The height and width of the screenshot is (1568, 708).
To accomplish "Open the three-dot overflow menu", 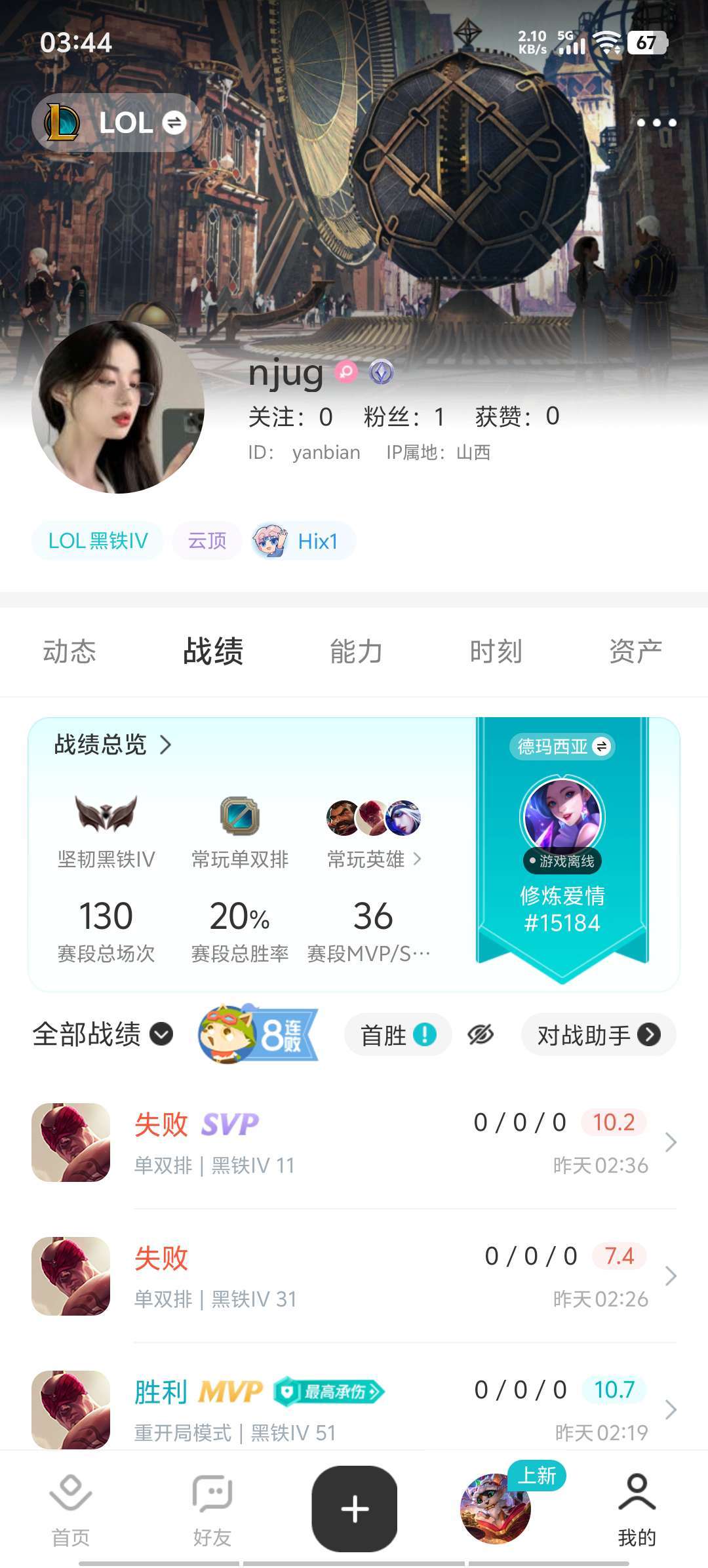I will [656, 123].
